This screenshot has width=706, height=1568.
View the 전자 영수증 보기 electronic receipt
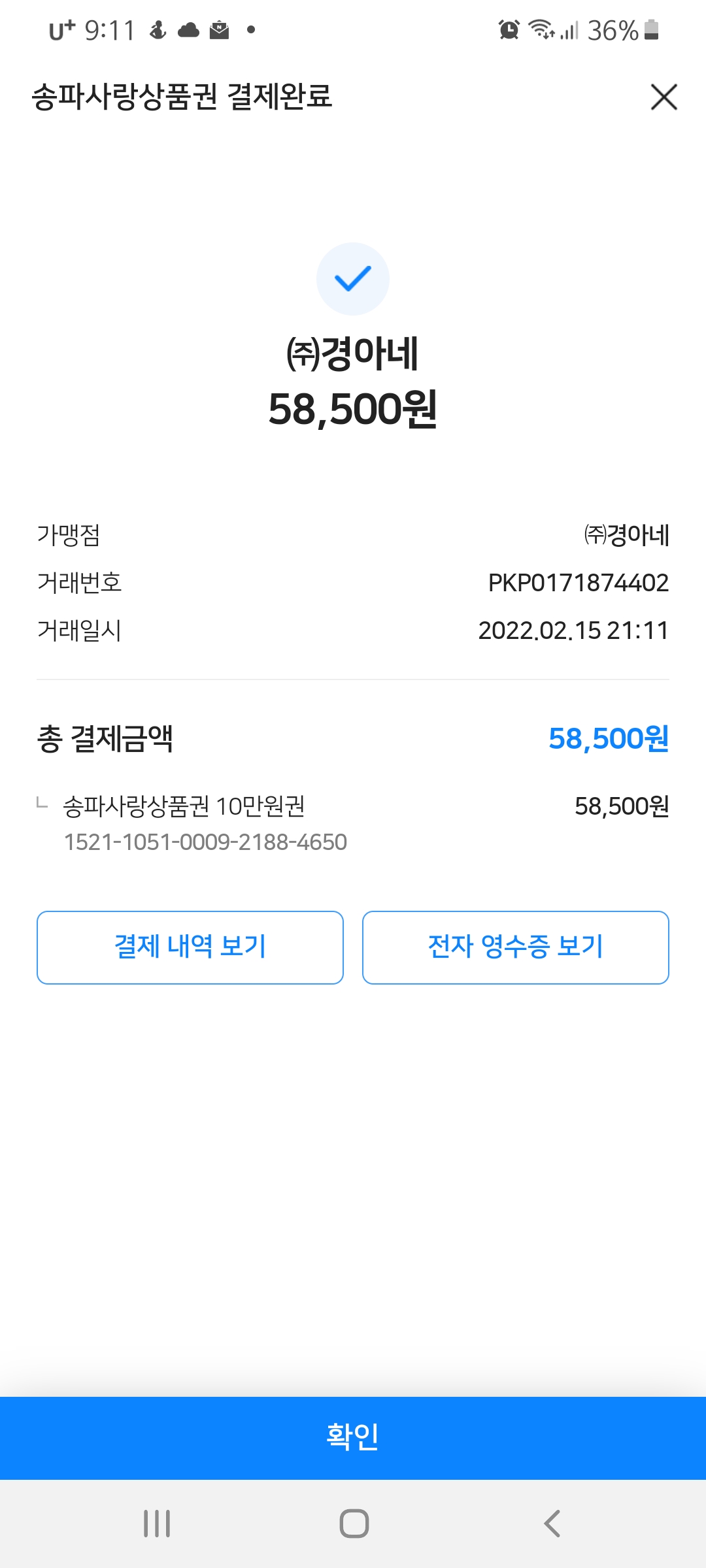516,947
